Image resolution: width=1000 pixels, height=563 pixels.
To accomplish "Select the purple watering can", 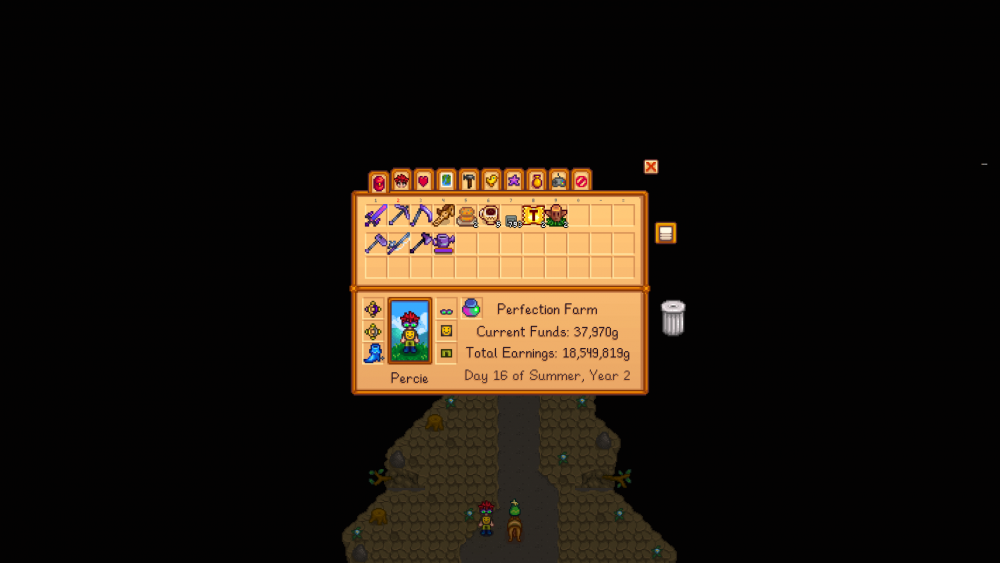I will point(443,243).
